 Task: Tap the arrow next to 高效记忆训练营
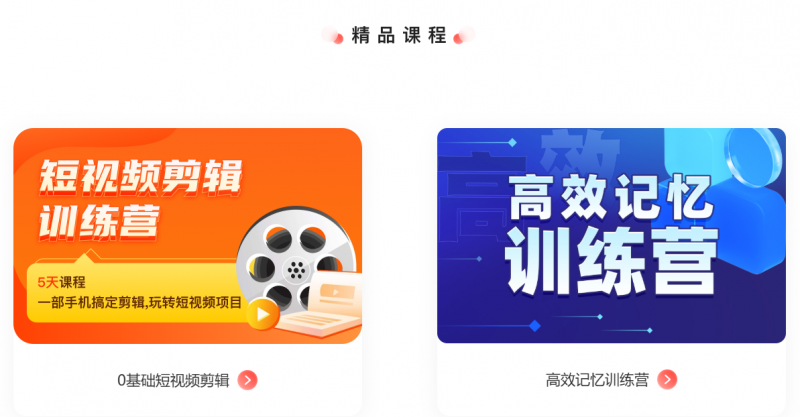[x=667, y=380]
